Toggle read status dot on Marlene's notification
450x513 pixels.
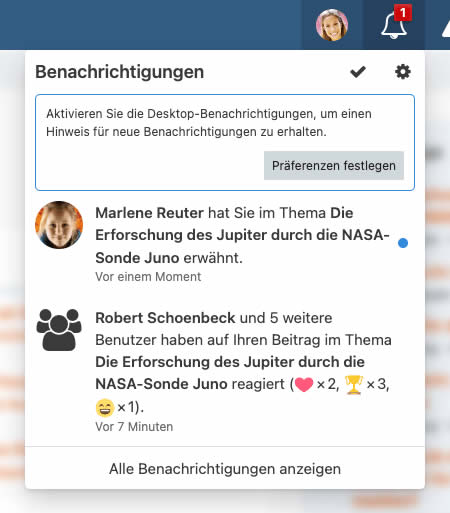(403, 243)
